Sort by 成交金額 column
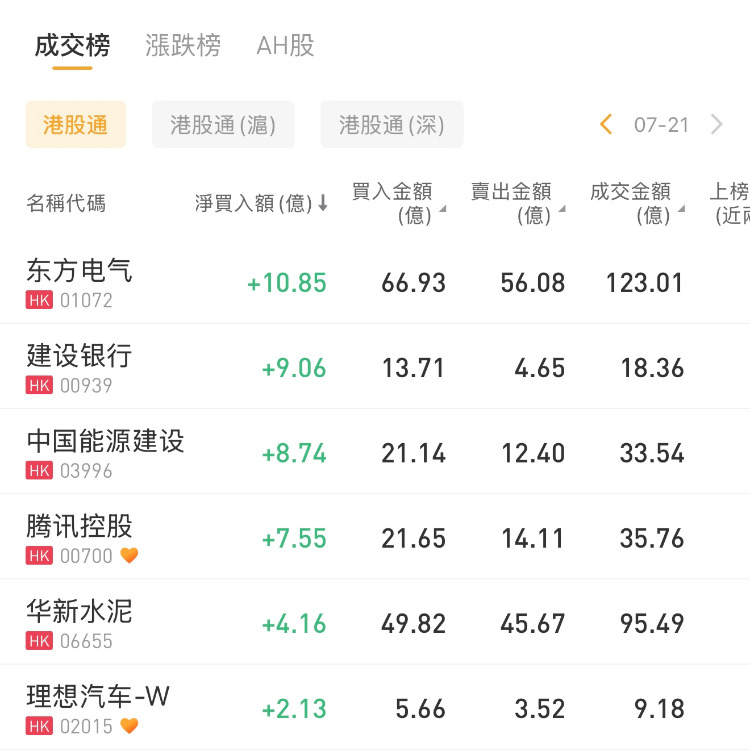The image size is (750, 751). coord(637,203)
